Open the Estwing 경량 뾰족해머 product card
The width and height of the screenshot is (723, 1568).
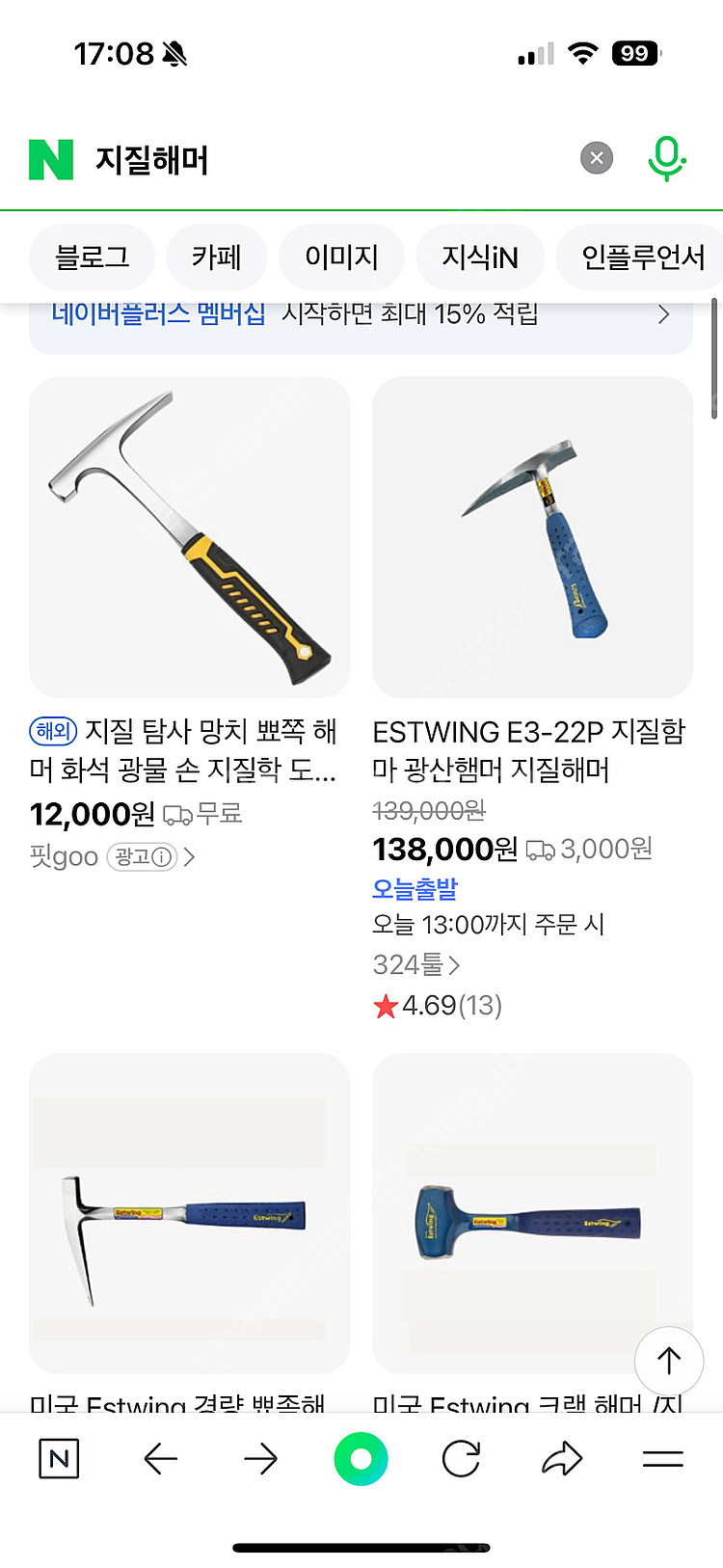pyautogui.click(x=189, y=1213)
